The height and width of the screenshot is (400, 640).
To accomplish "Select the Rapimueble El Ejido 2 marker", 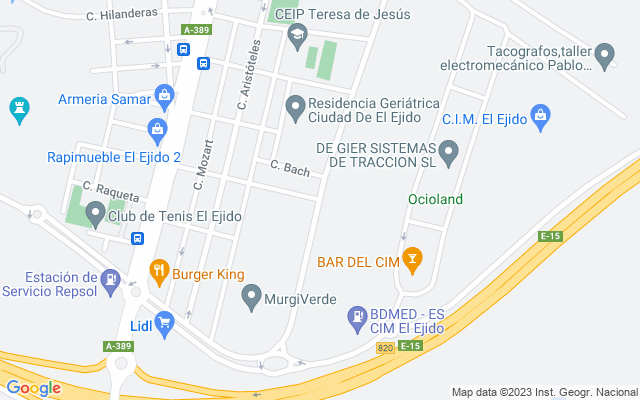I will tap(157, 131).
